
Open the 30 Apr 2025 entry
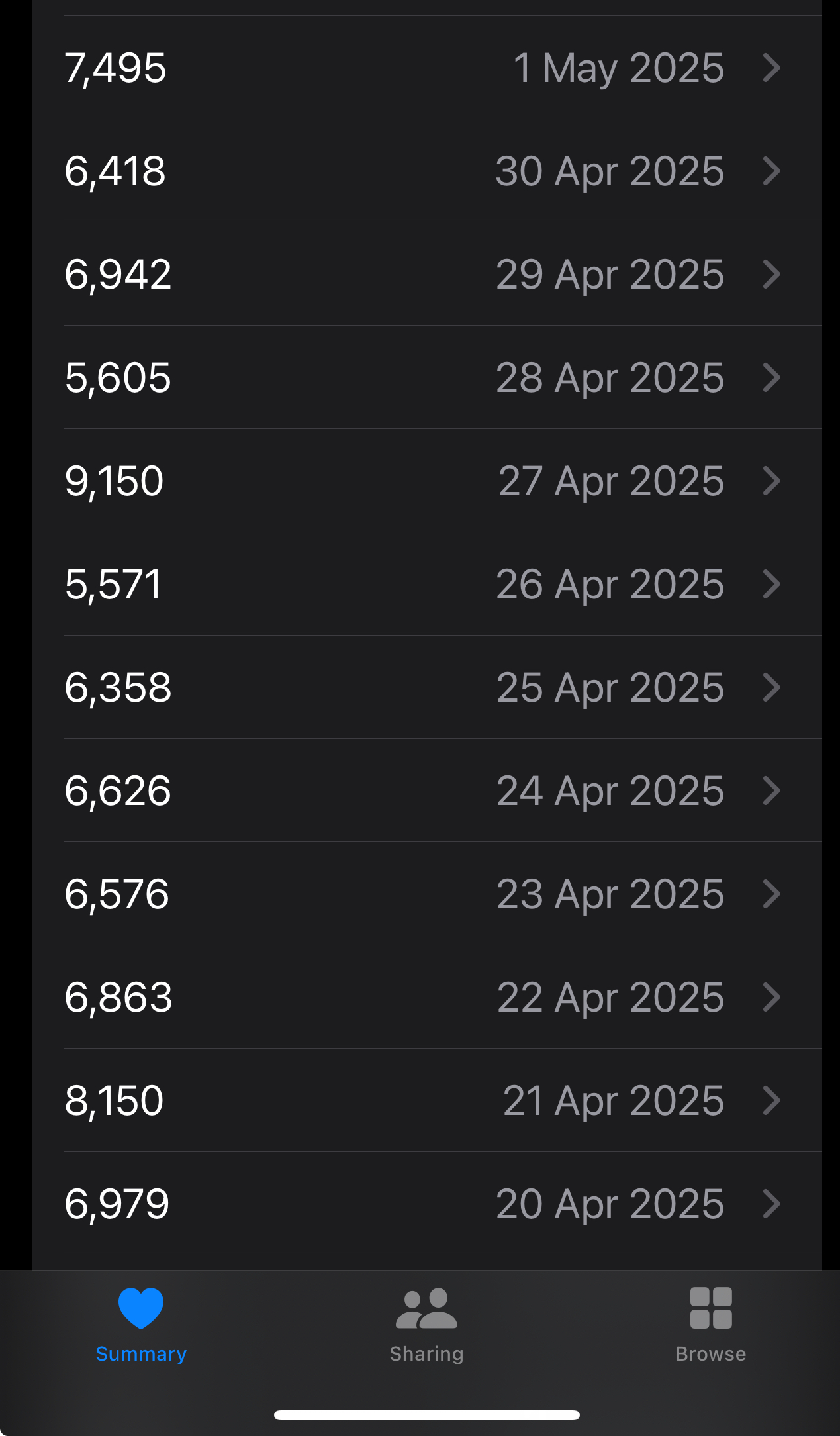coord(427,171)
